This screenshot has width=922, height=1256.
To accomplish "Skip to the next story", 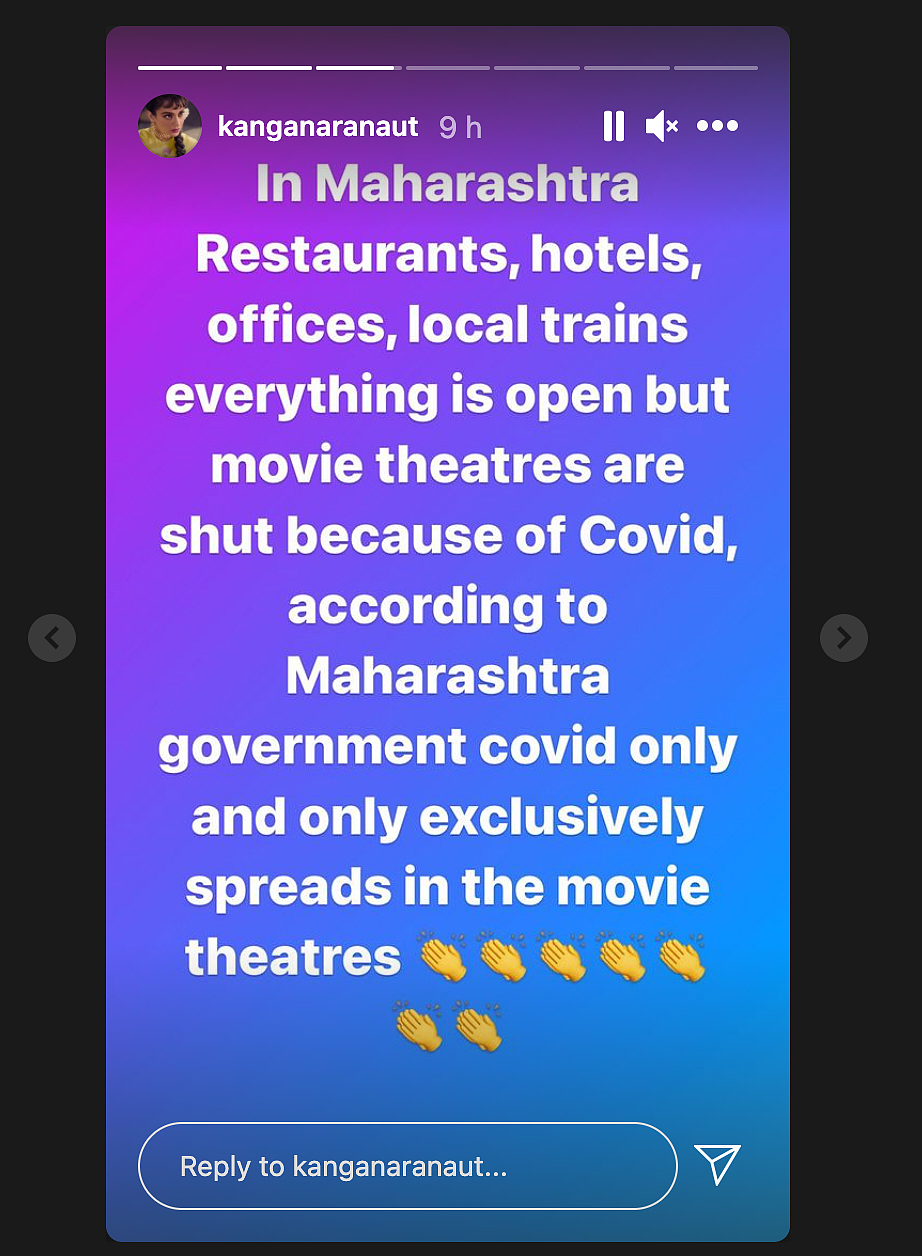I will (843, 637).
